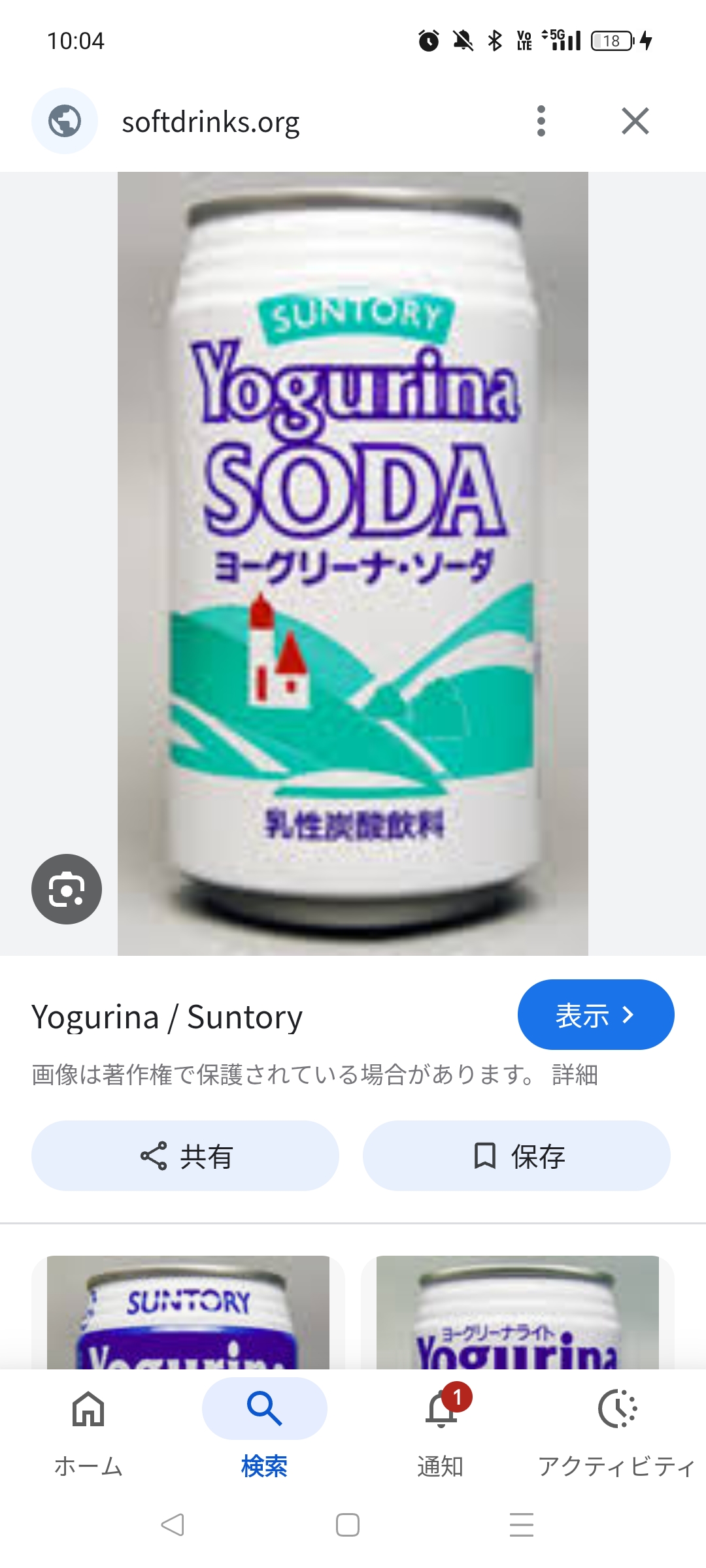706x1568 pixels.
Task: Close the image viewer
Action: (x=635, y=122)
